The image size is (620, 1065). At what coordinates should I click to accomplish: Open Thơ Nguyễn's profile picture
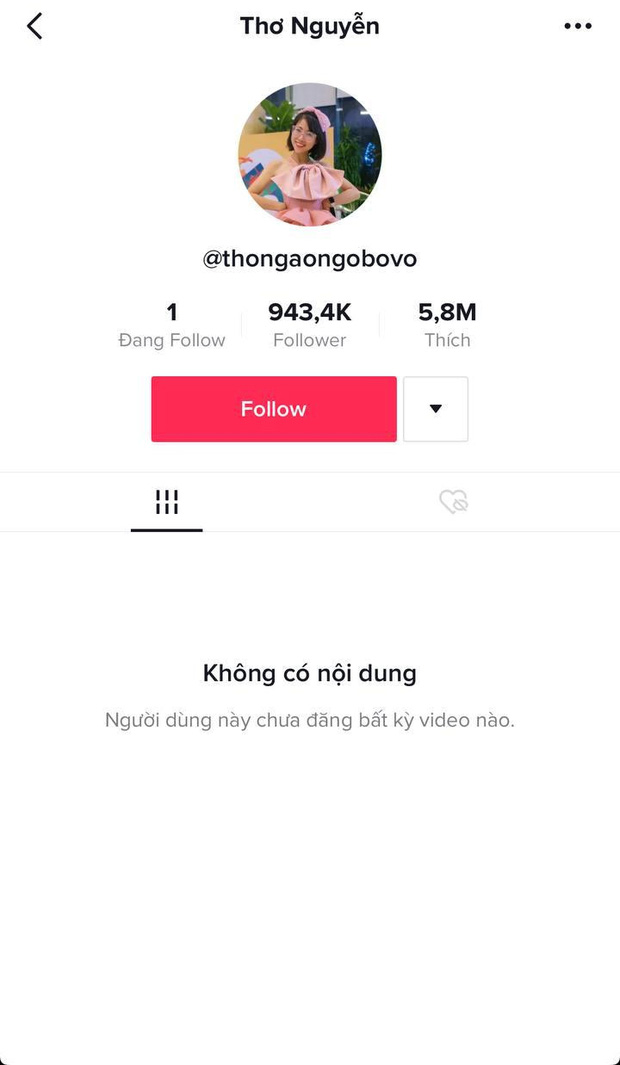pos(310,154)
